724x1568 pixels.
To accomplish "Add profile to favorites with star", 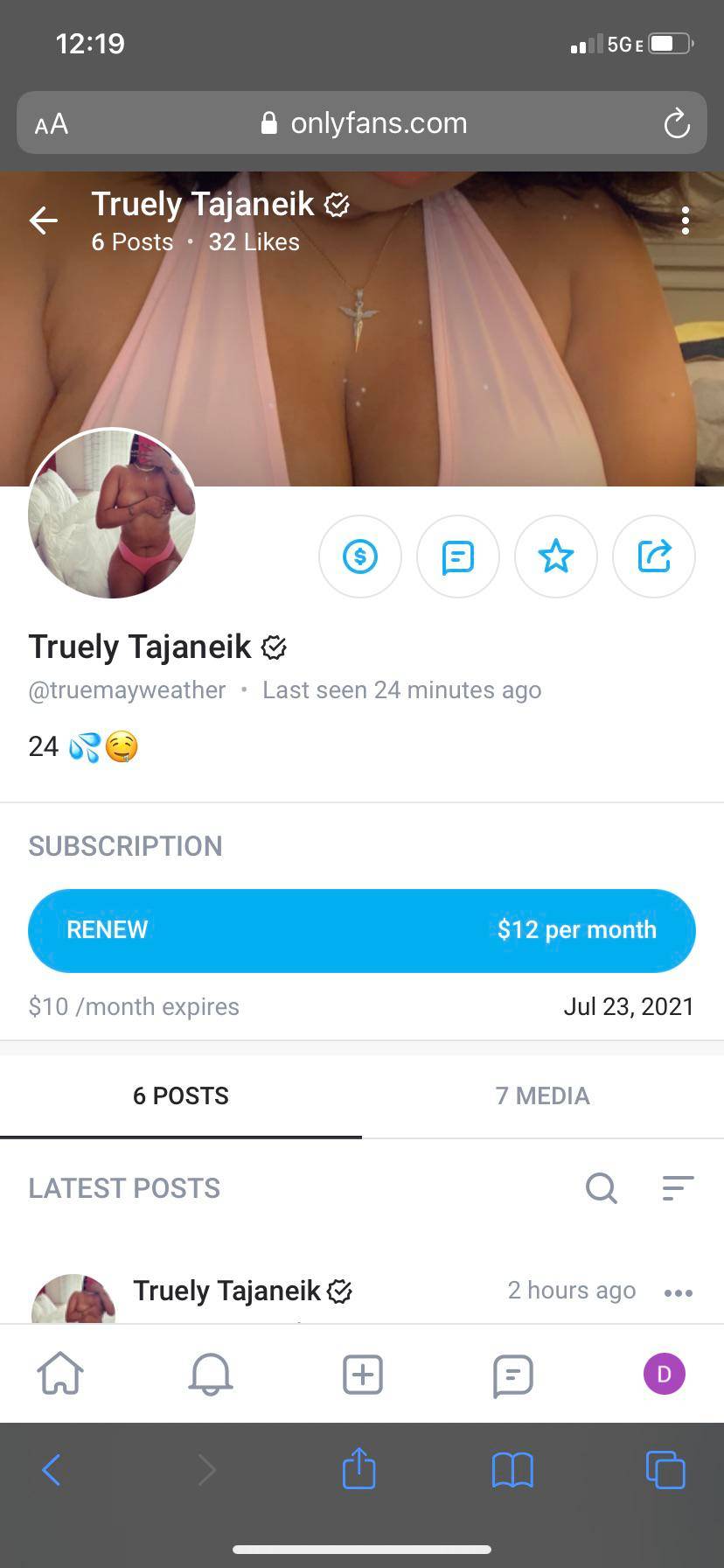I will coord(556,556).
